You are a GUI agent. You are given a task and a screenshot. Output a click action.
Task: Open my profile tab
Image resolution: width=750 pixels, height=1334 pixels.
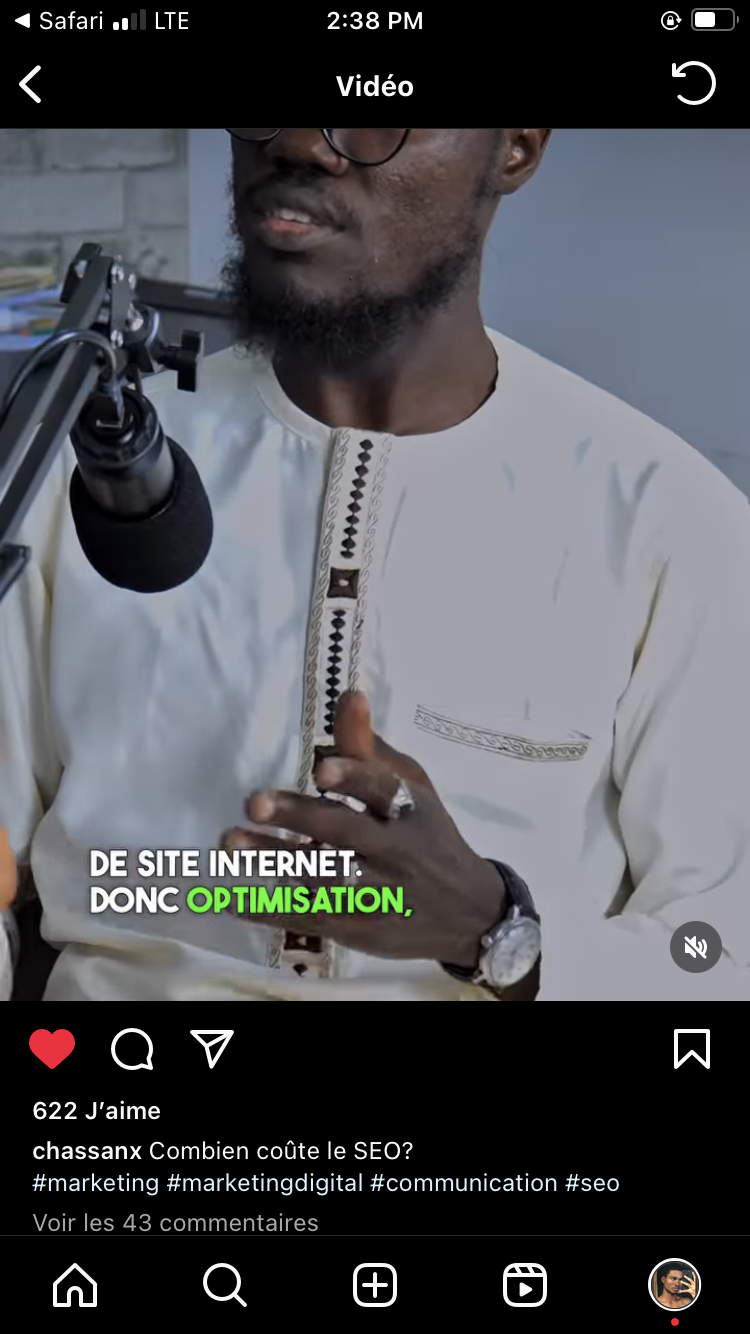675,1285
